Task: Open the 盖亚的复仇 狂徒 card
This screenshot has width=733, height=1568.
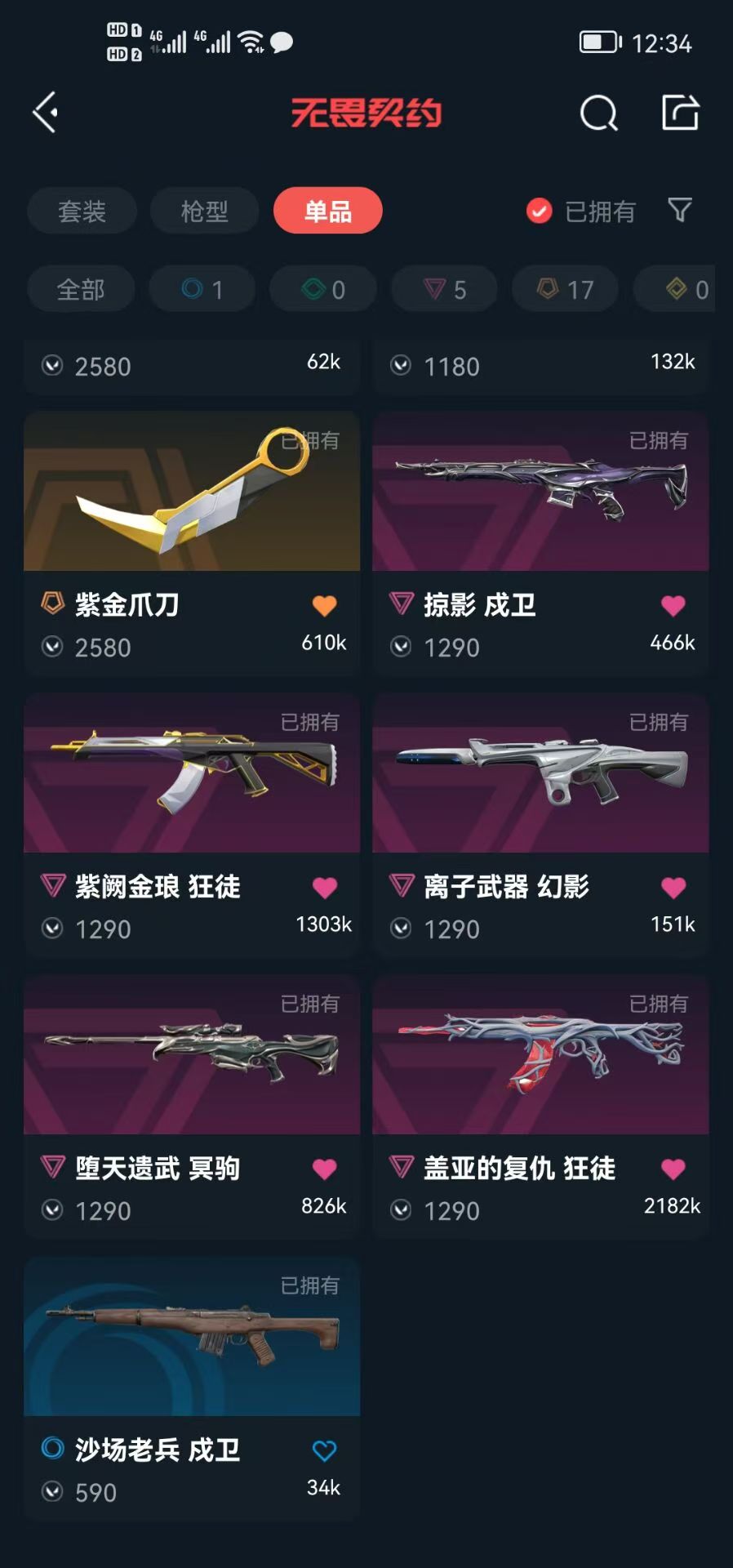Action: (x=540, y=1107)
